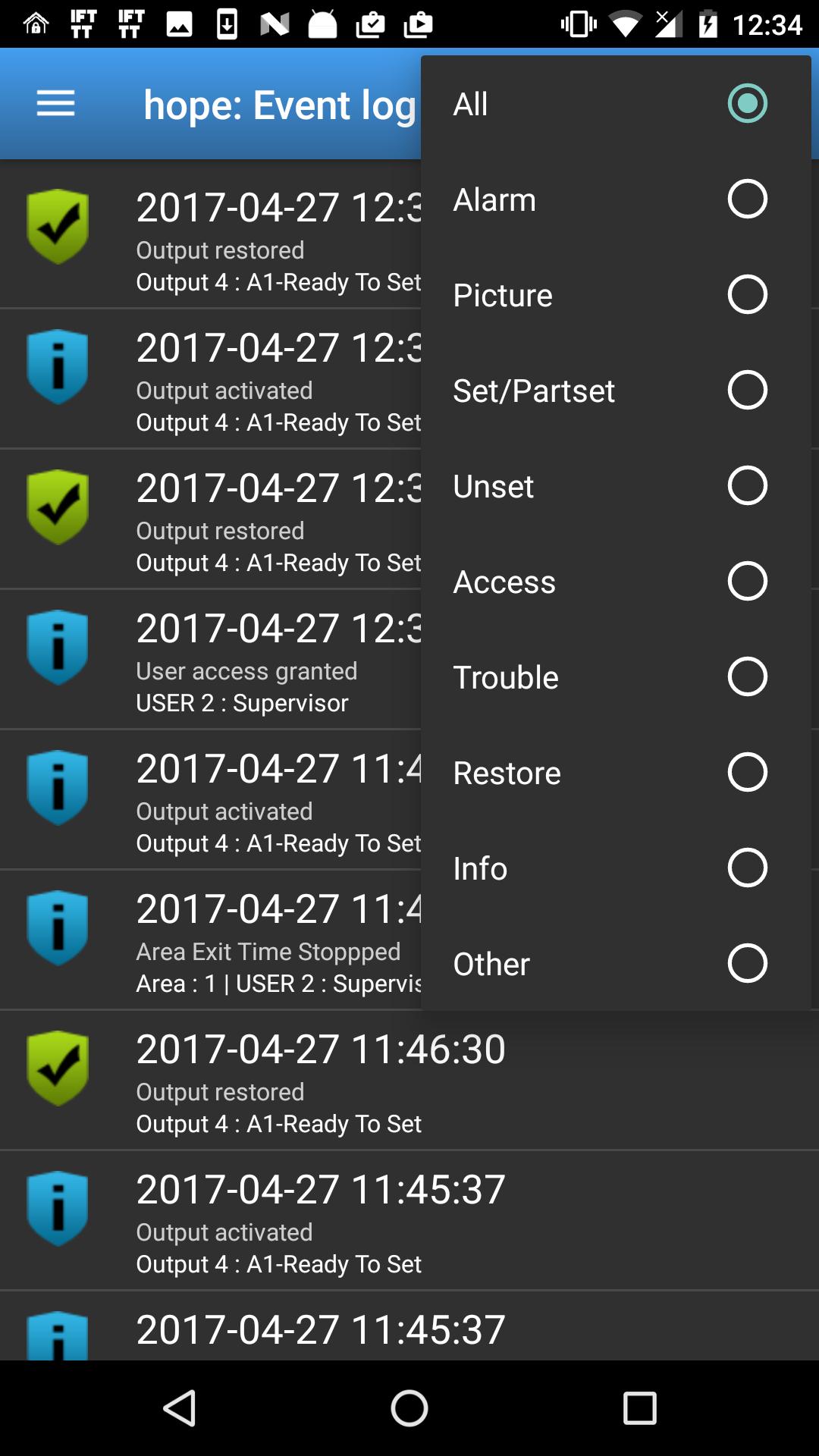This screenshot has width=819, height=1456.
Task: Select Set/Partset event filter
Action: 614,391
